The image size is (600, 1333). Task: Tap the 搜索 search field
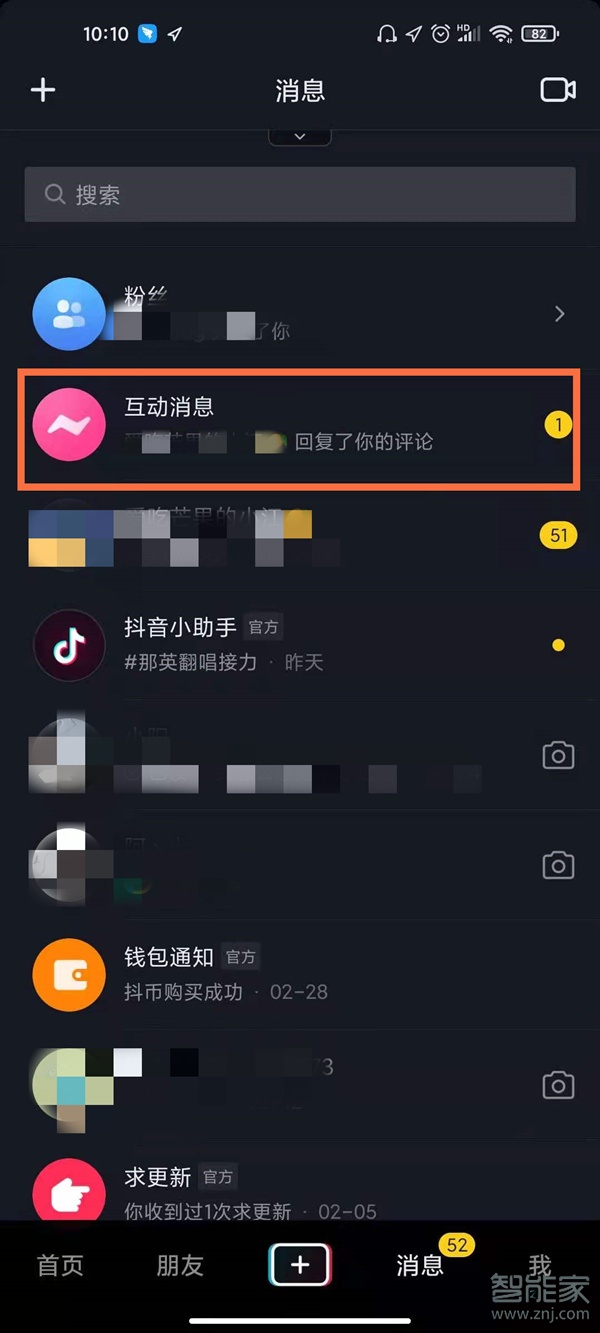(300, 194)
